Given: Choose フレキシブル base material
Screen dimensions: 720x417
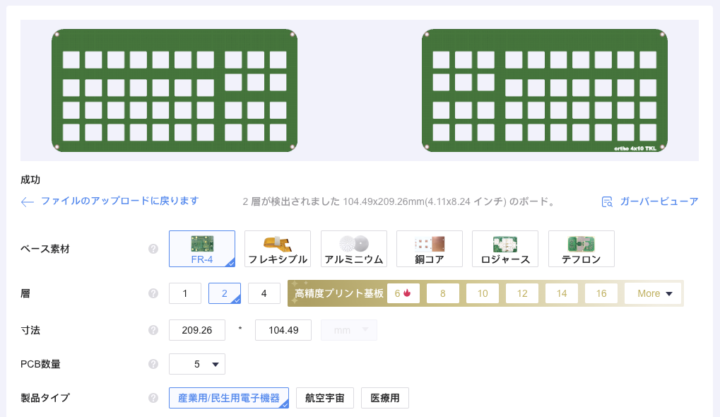Looking at the screenshot, I should 277,249.
